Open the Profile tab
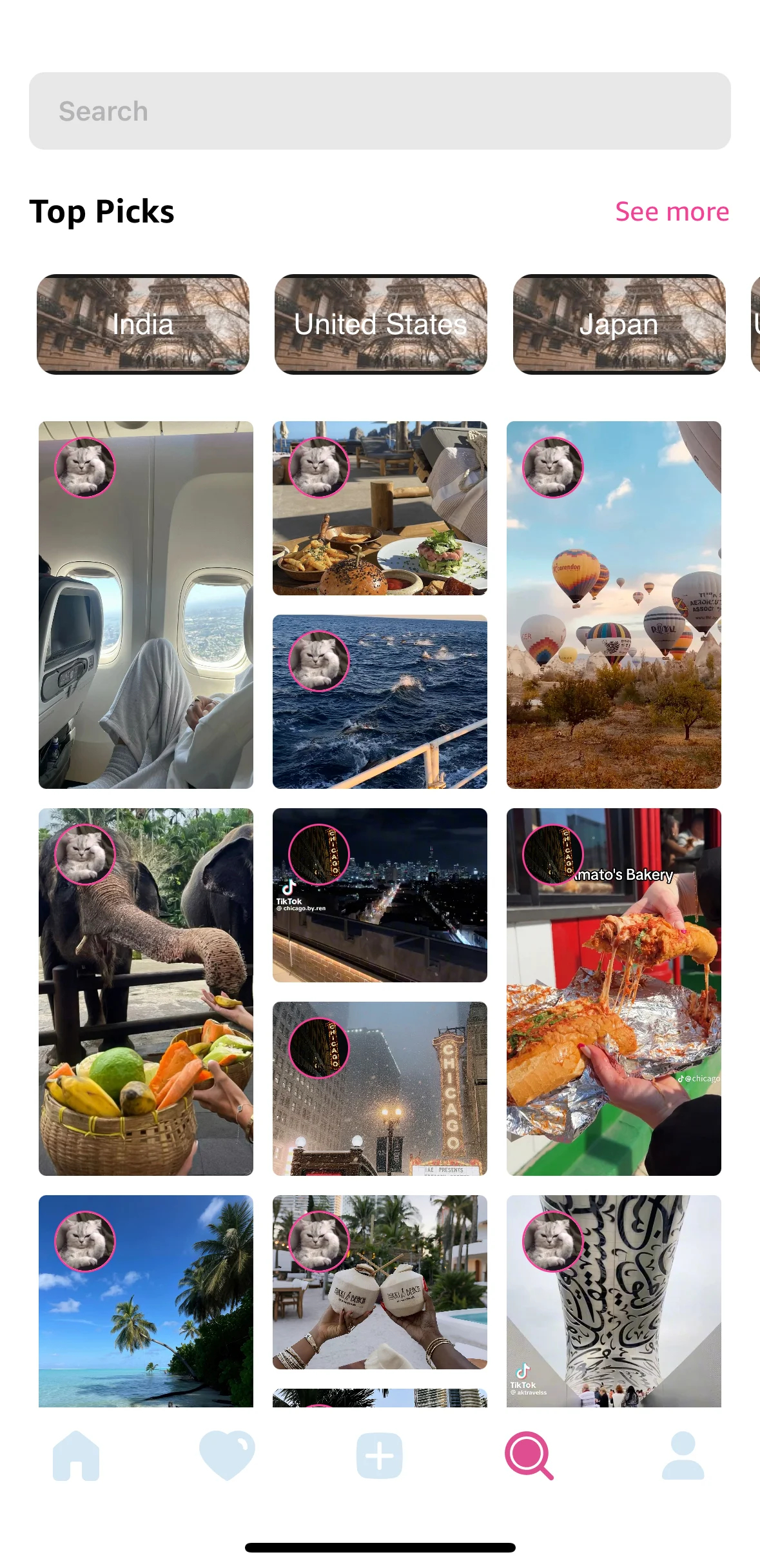The height and width of the screenshot is (1568, 760). (683, 1455)
